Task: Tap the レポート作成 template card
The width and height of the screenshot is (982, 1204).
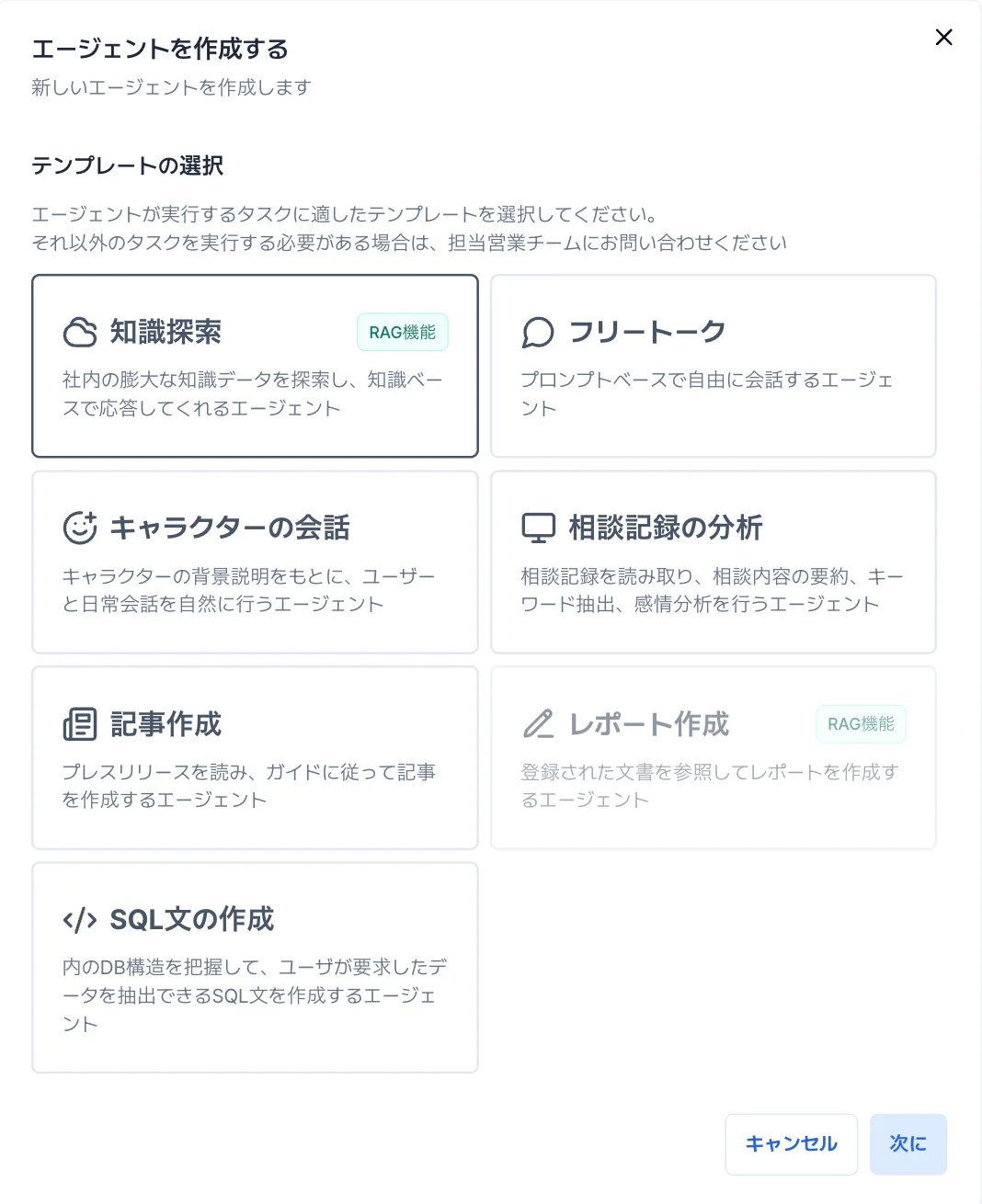Action: coord(713,757)
